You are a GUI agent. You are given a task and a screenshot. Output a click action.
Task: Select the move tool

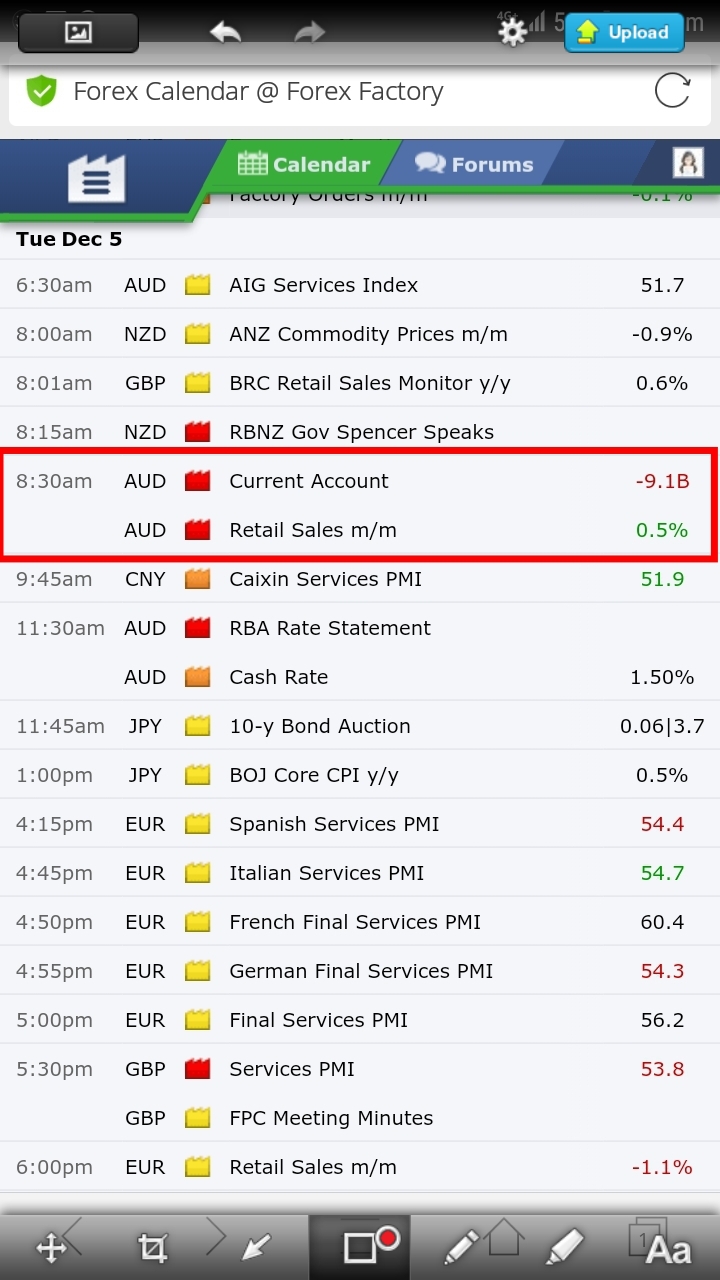(51, 1247)
